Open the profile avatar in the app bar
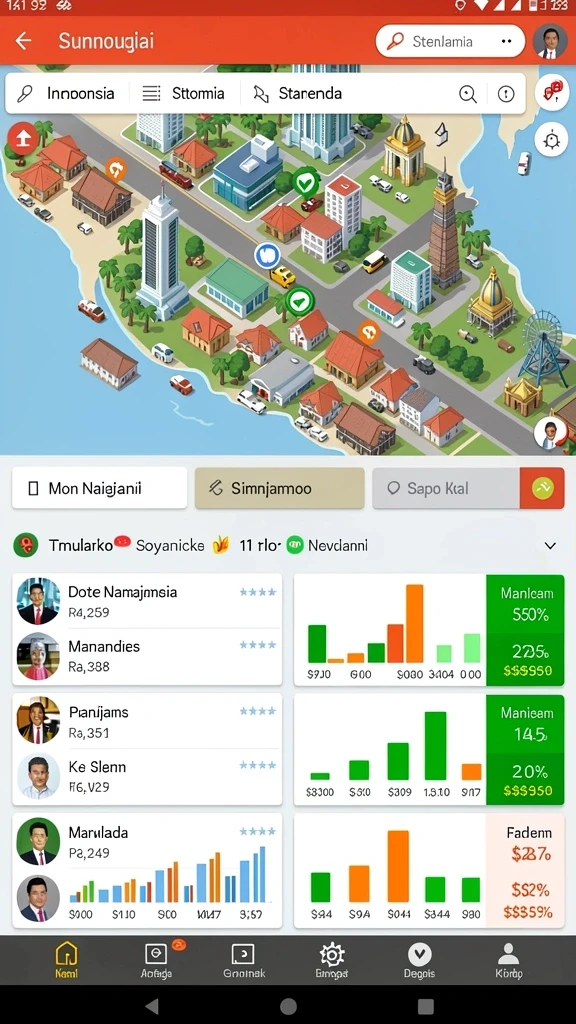 tap(549, 41)
